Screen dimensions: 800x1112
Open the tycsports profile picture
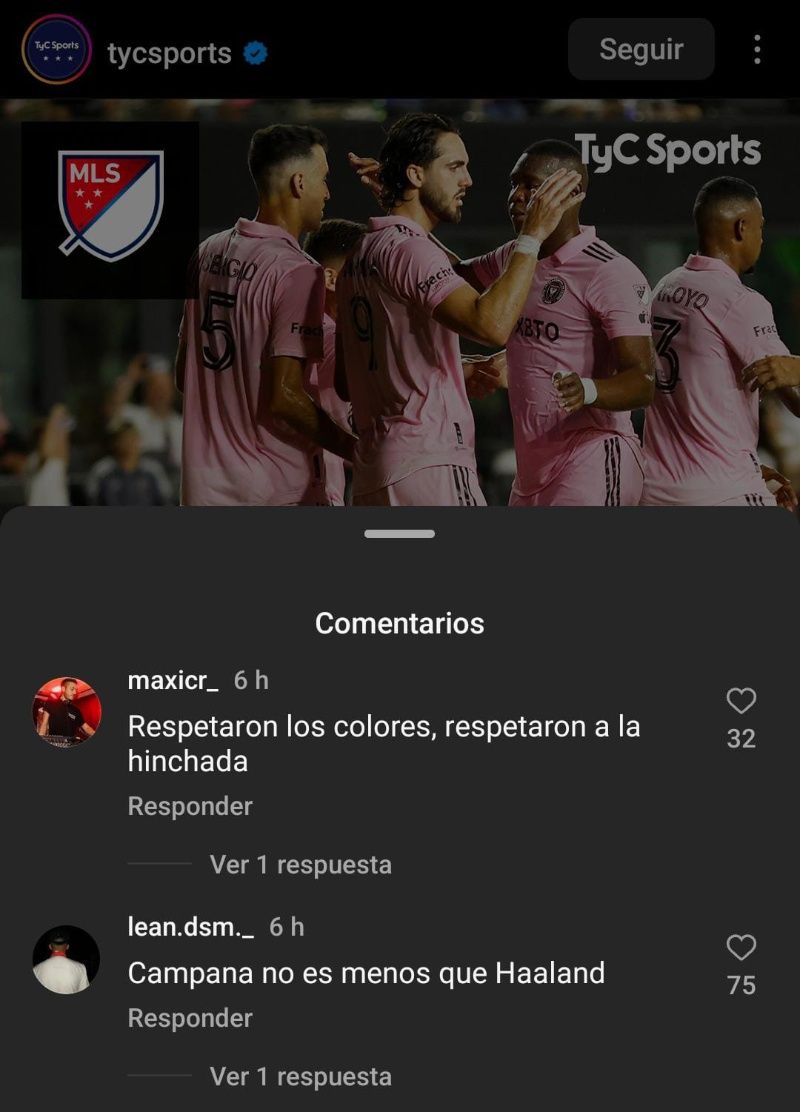(x=56, y=49)
